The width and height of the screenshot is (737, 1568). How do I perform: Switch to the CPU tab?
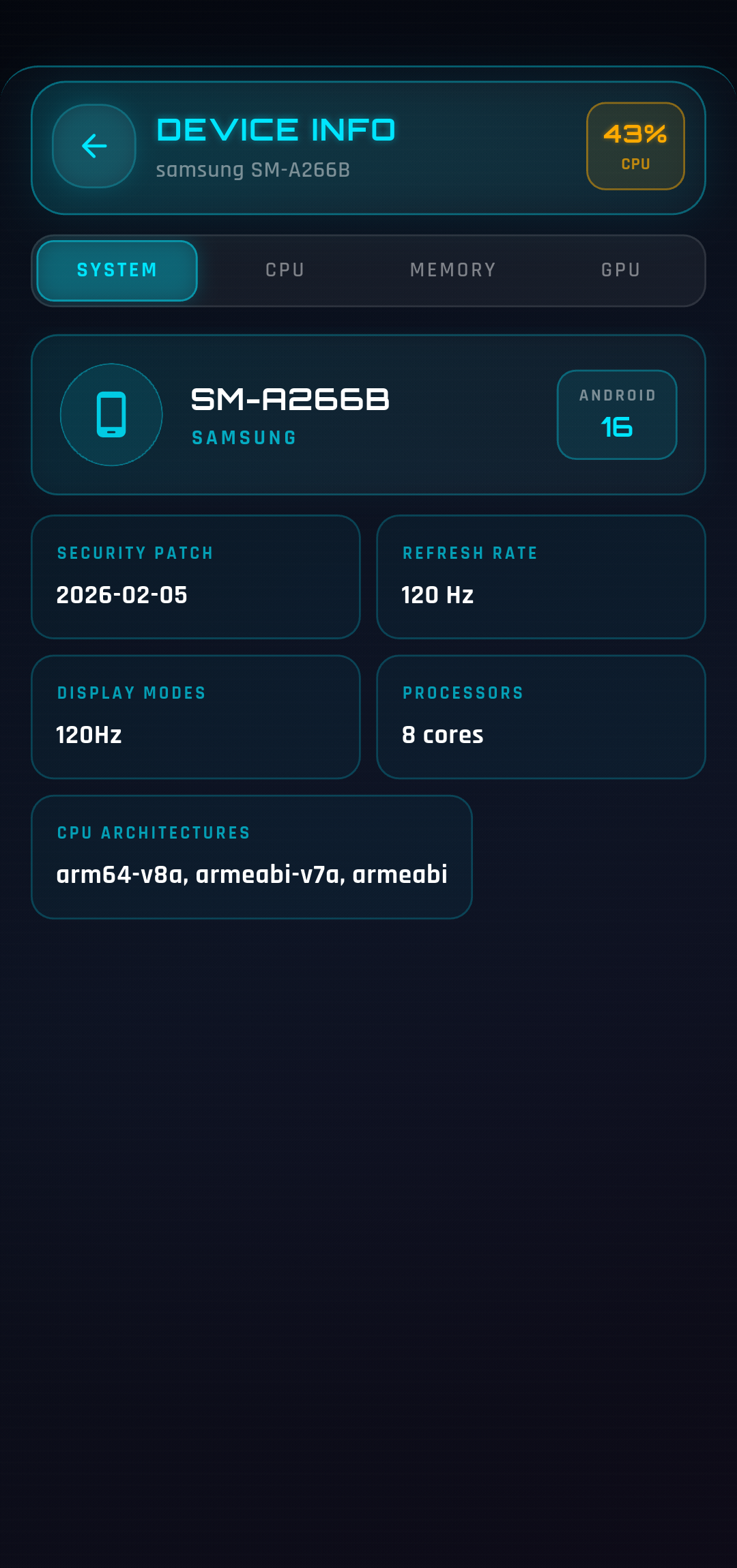click(x=285, y=270)
